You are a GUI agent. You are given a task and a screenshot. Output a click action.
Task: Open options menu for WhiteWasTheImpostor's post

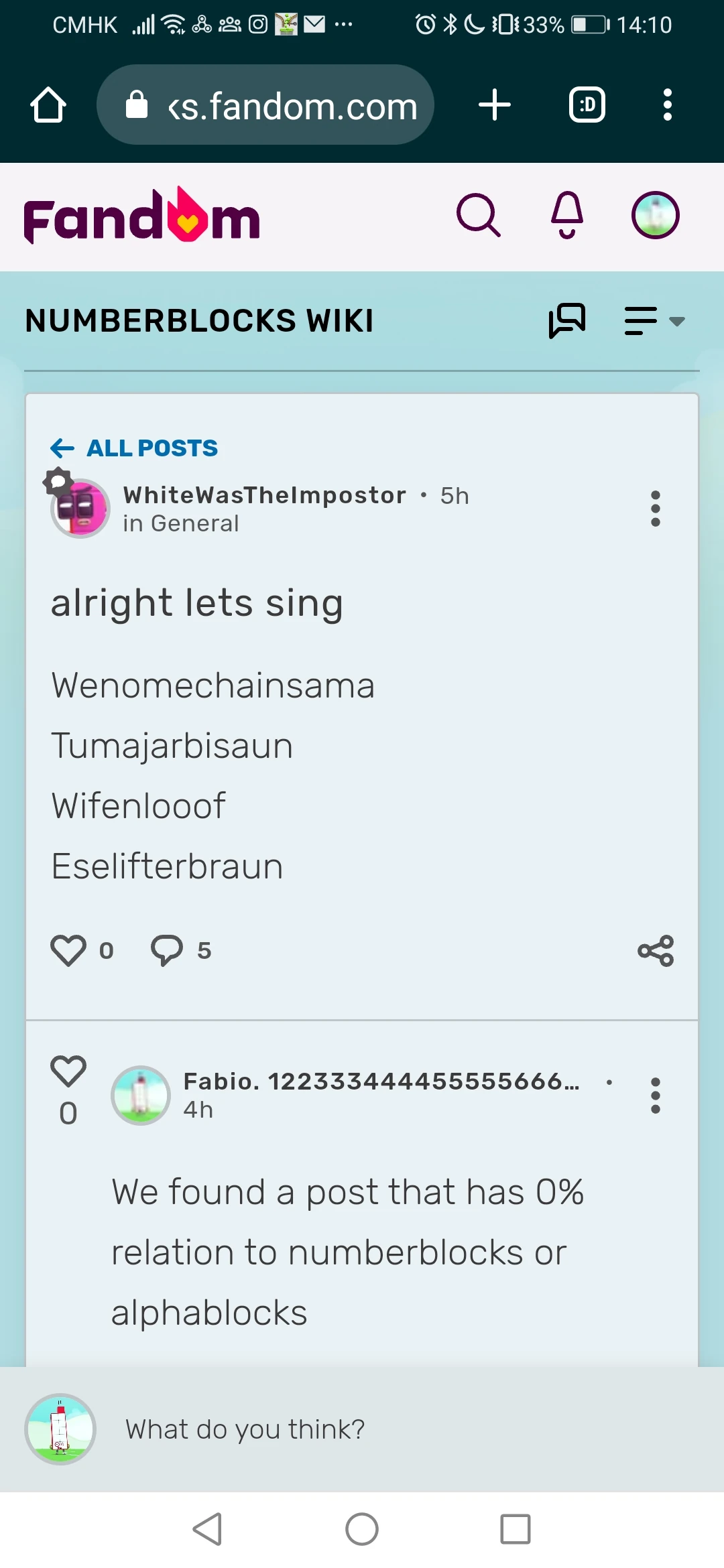(655, 509)
